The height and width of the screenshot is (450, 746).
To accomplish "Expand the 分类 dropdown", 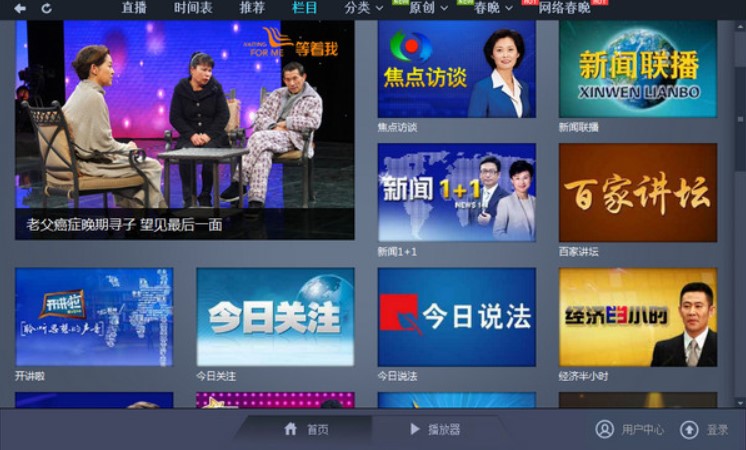I will click(x=364, y=8).
